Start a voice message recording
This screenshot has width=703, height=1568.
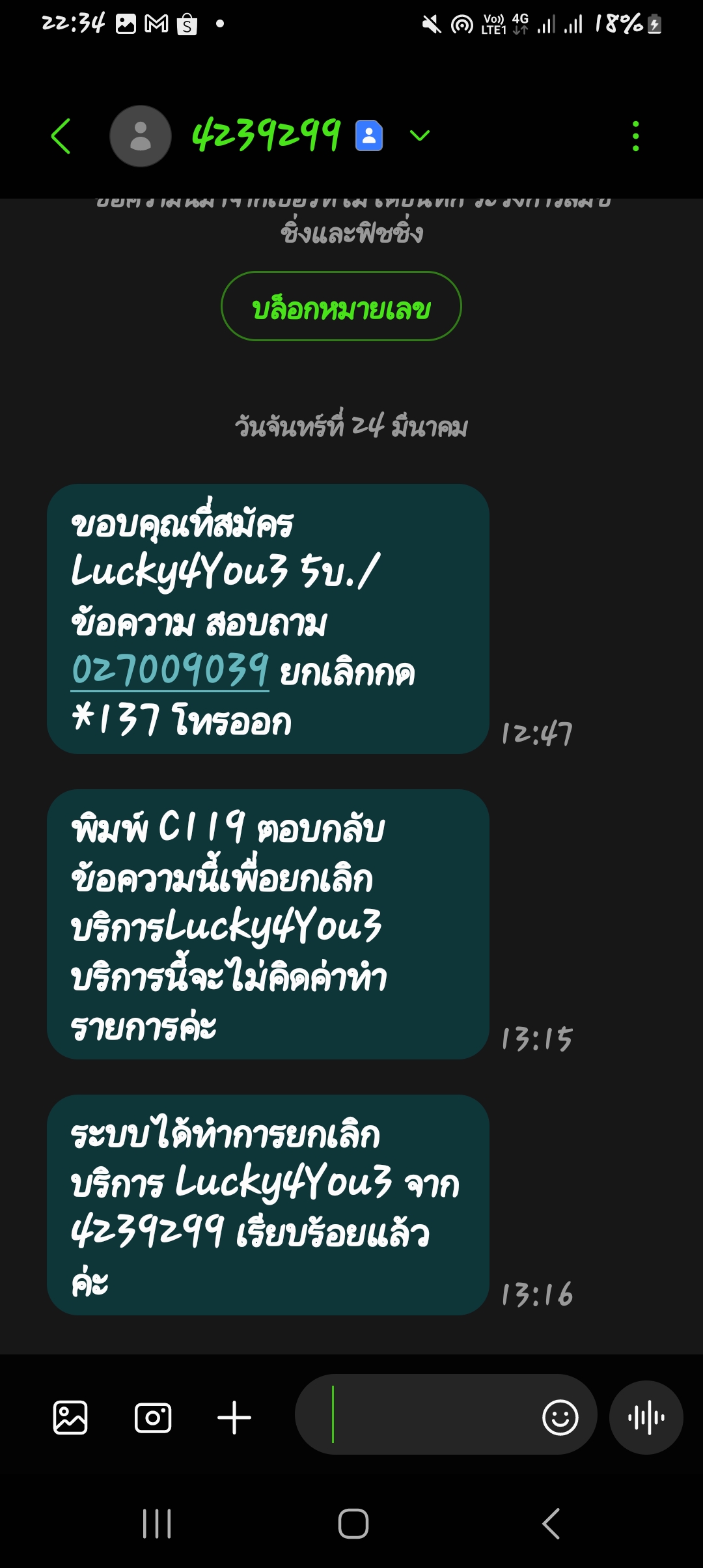click(646, 1417)
